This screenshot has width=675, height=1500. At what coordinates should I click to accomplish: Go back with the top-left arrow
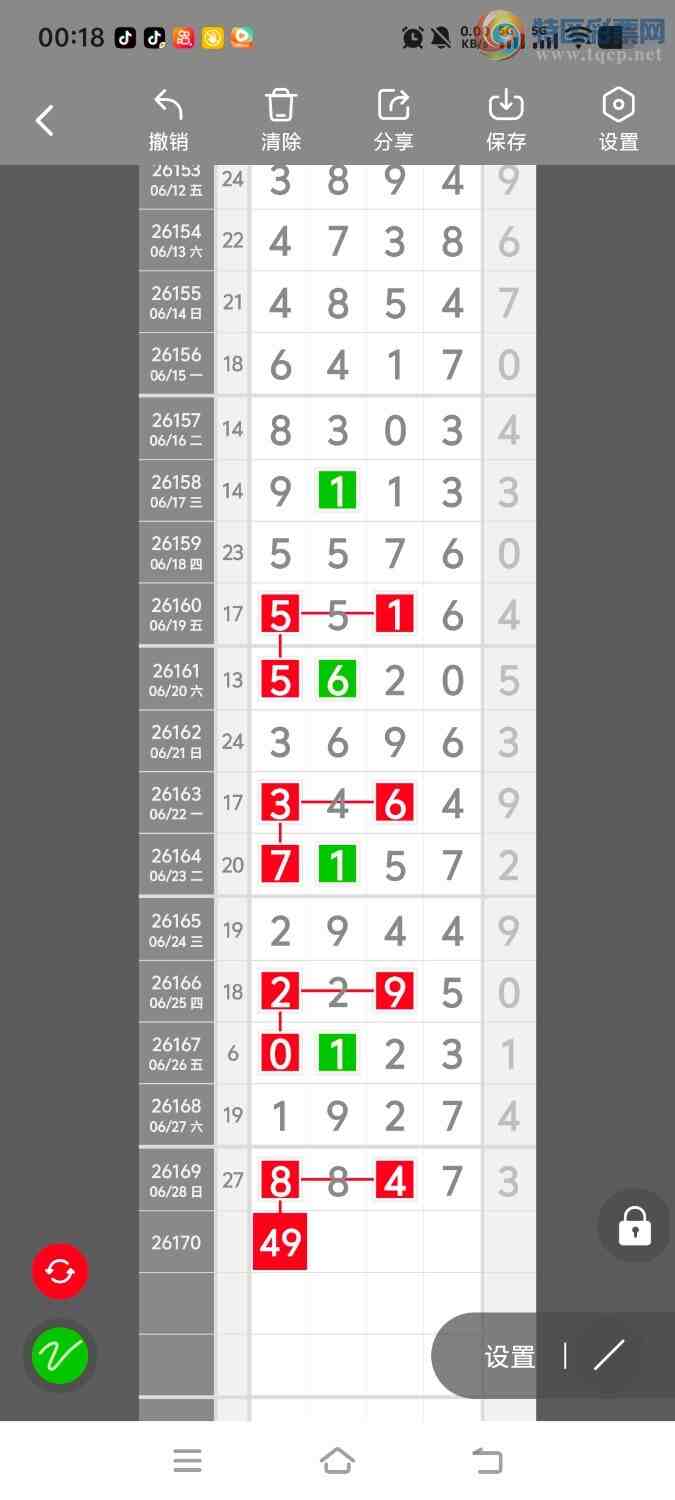(45, 121)
